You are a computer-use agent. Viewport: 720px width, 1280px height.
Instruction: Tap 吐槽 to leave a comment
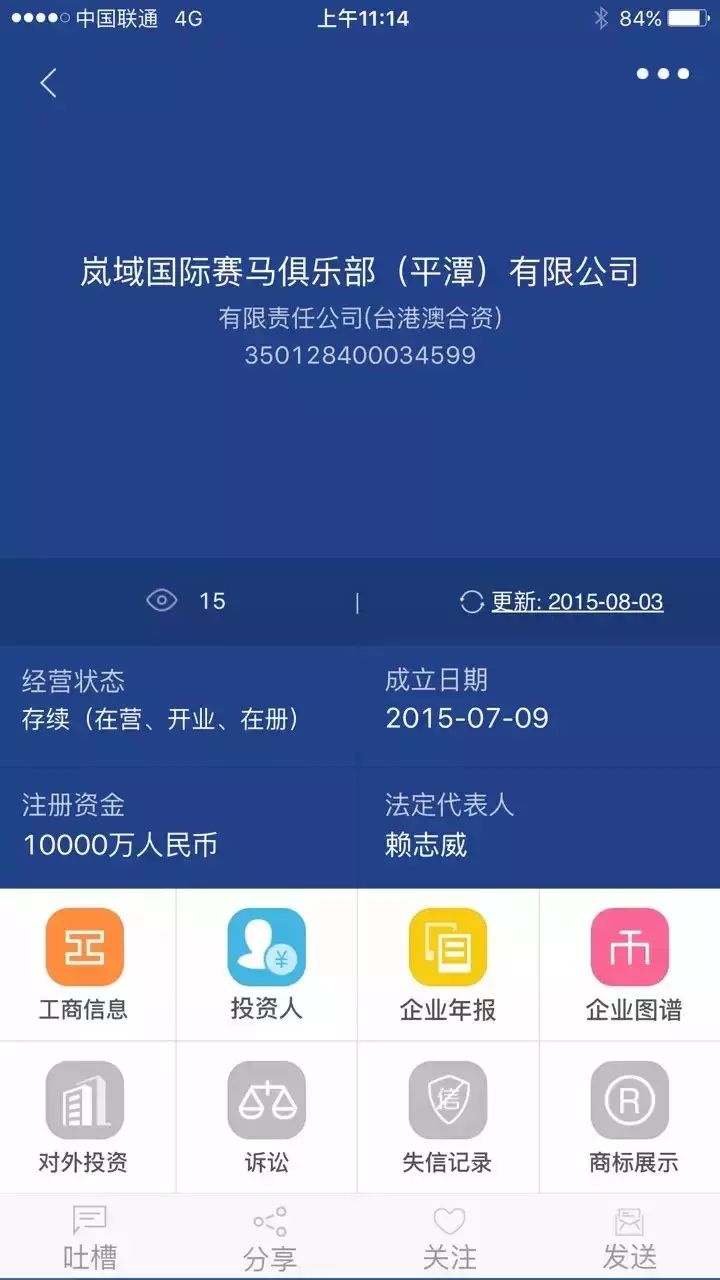[x=90, y=1237]
